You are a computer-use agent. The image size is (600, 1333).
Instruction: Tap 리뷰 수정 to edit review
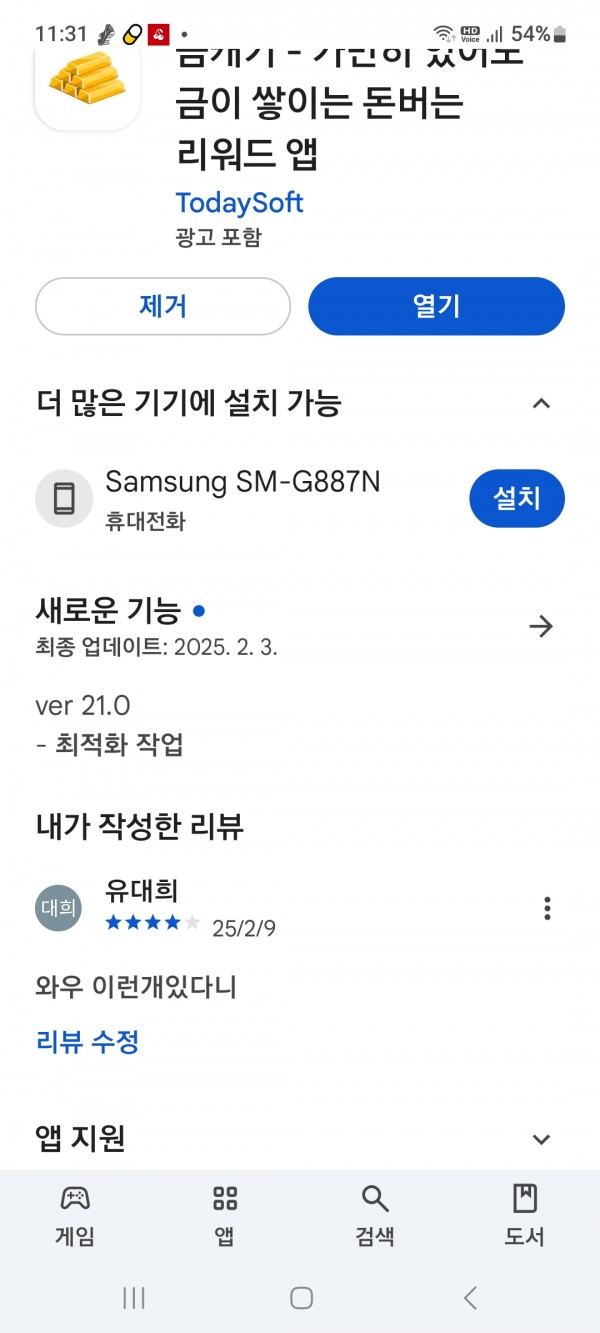(87, 1042)
